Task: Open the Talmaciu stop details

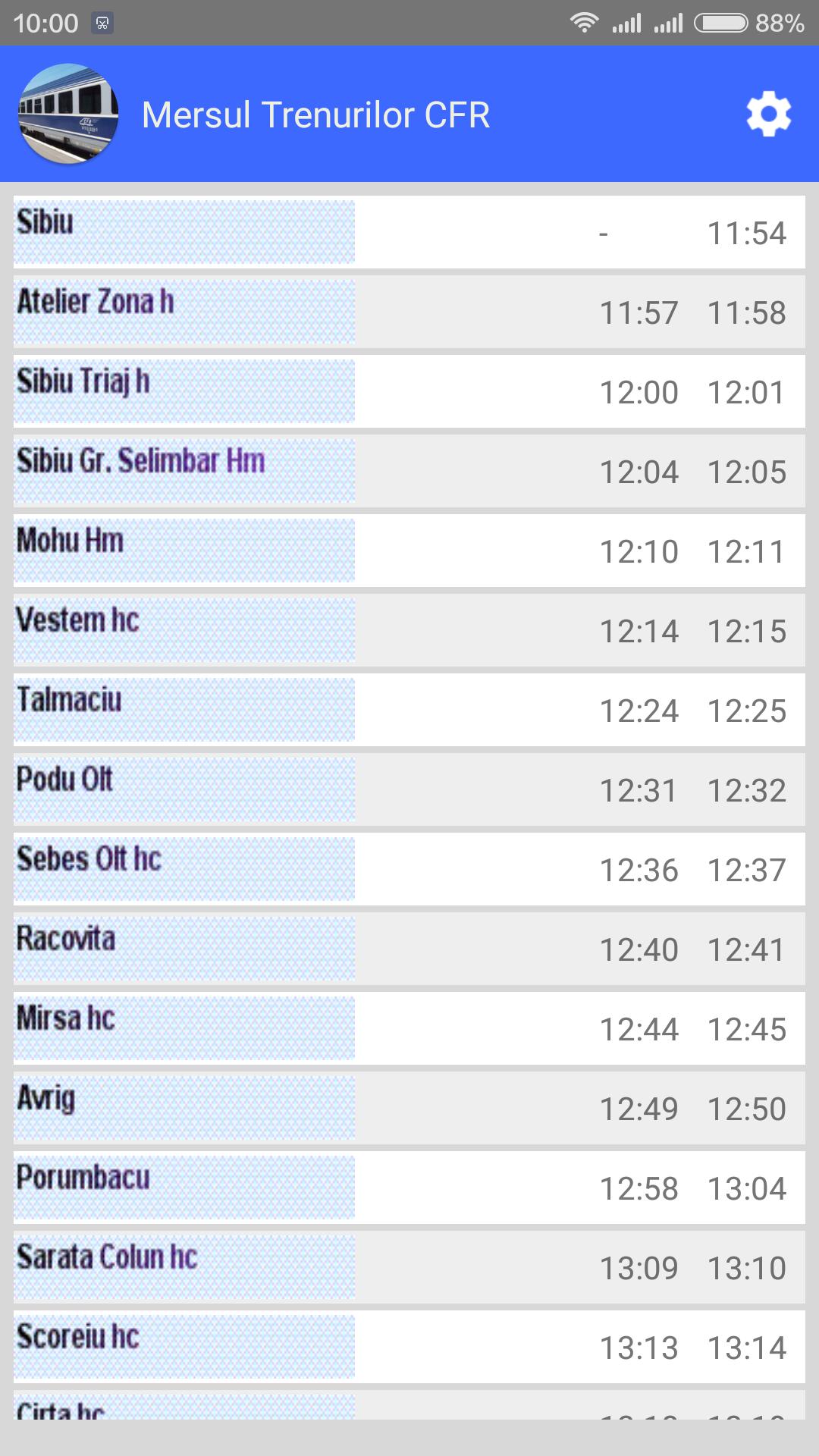Action: (x=182, y=711)
